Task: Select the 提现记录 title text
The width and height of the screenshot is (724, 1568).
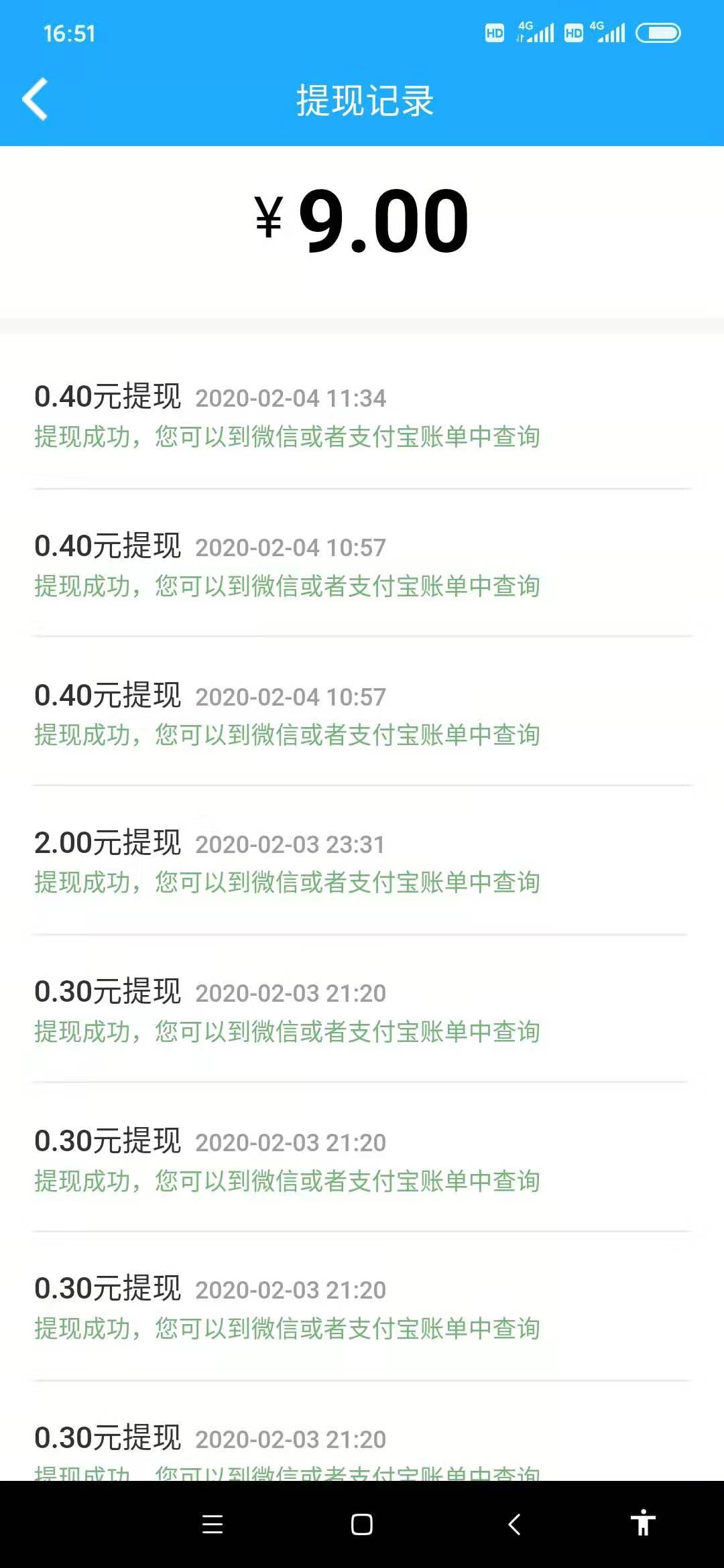Action: click(365, 99)
